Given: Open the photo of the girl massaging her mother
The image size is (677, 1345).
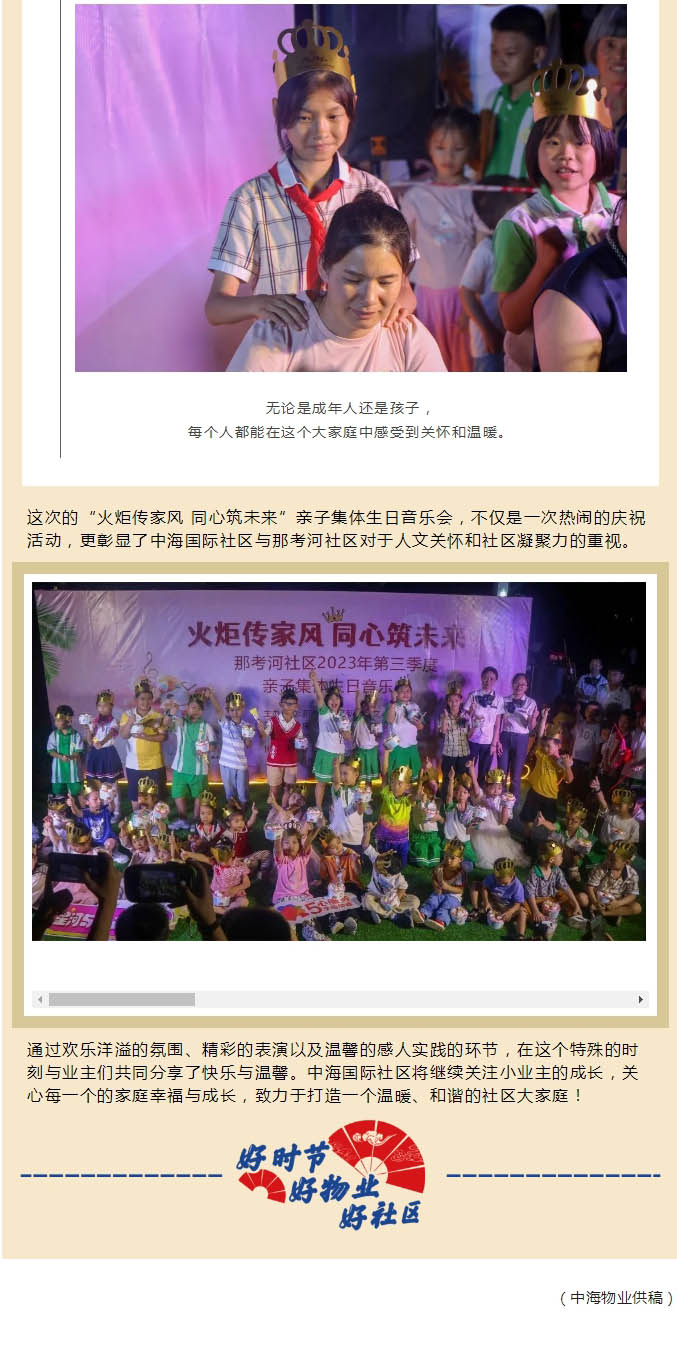Looking at the screenshot, I should click(x=350, y=188).
